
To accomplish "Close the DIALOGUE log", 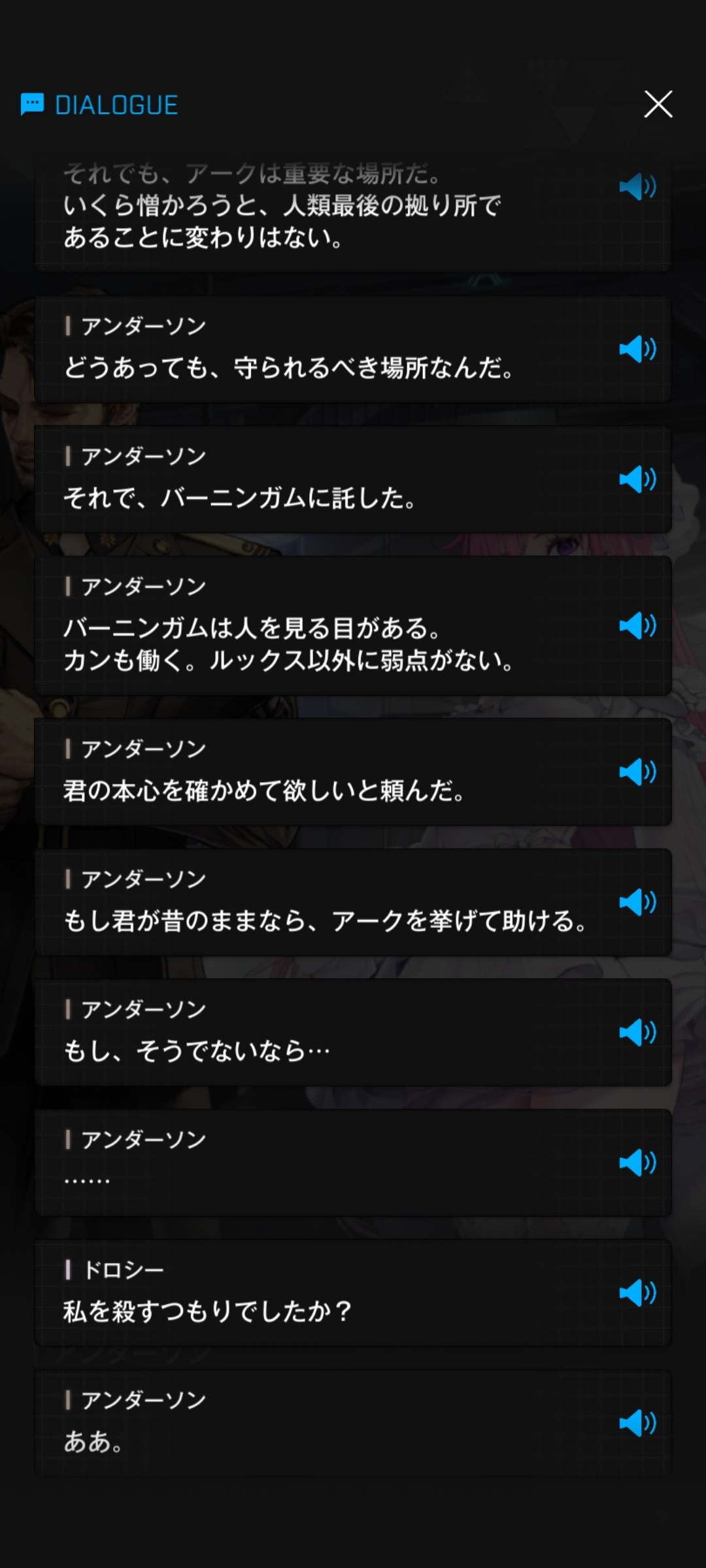I will [x=658, y=105].
